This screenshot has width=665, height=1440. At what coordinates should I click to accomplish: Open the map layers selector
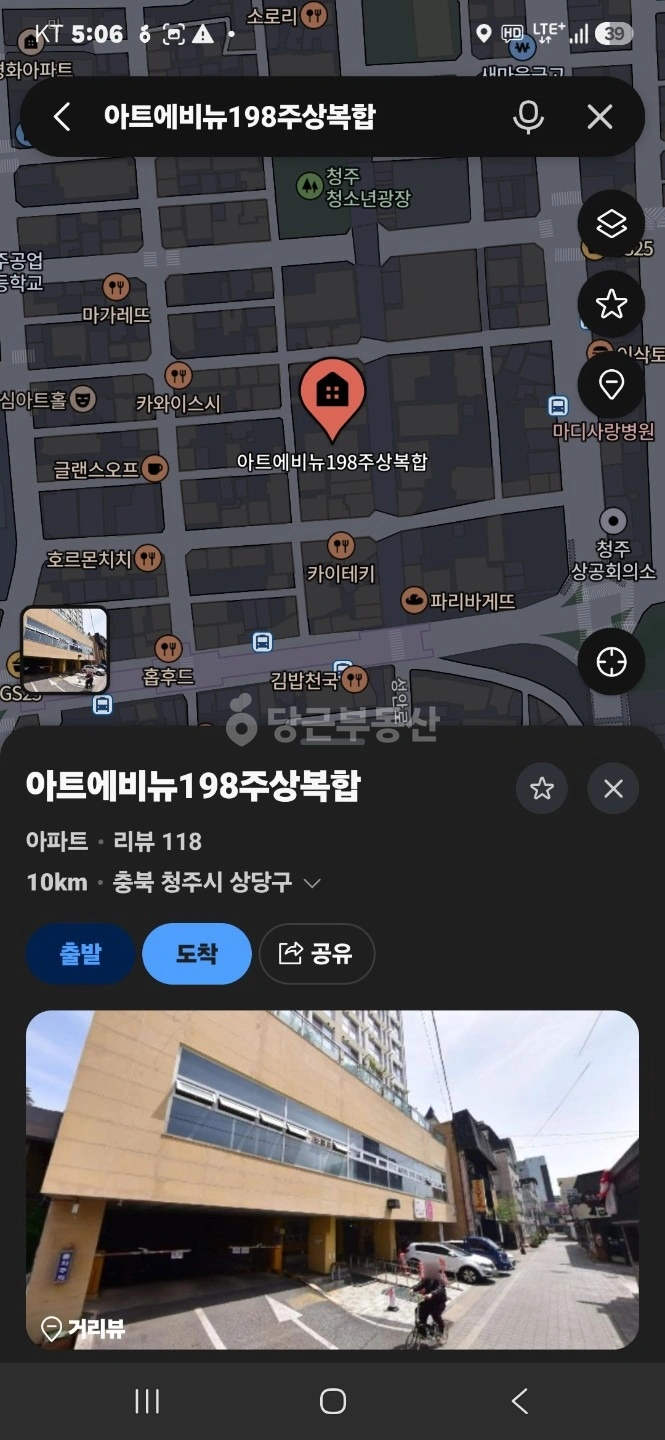611,223
